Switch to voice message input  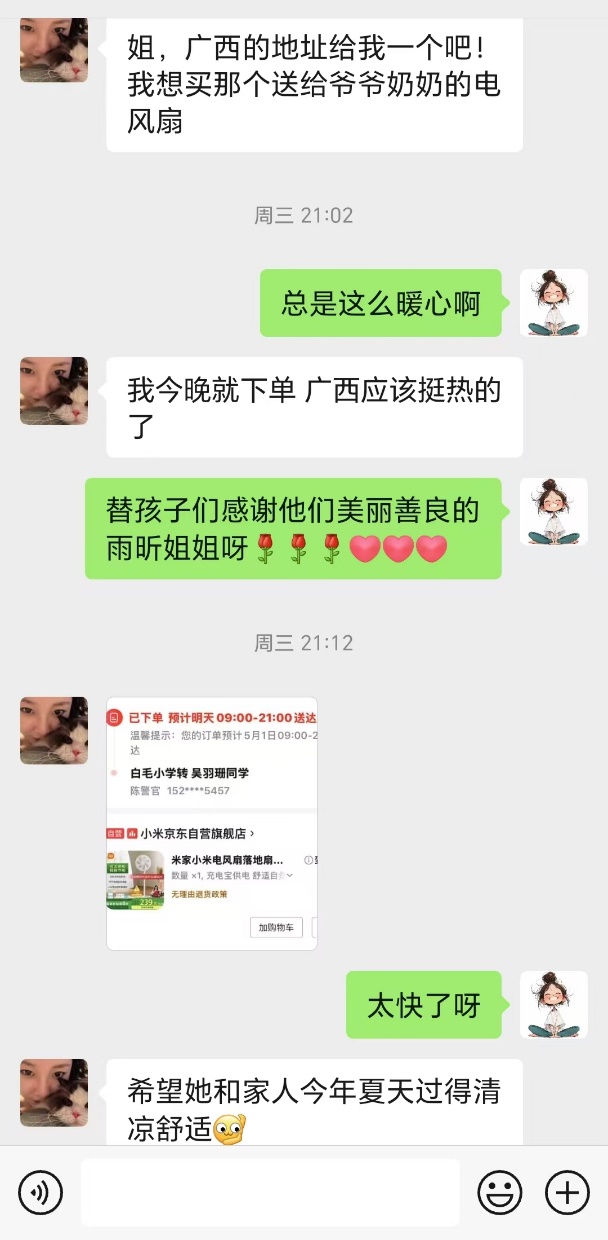click(x=41, y=1192)
